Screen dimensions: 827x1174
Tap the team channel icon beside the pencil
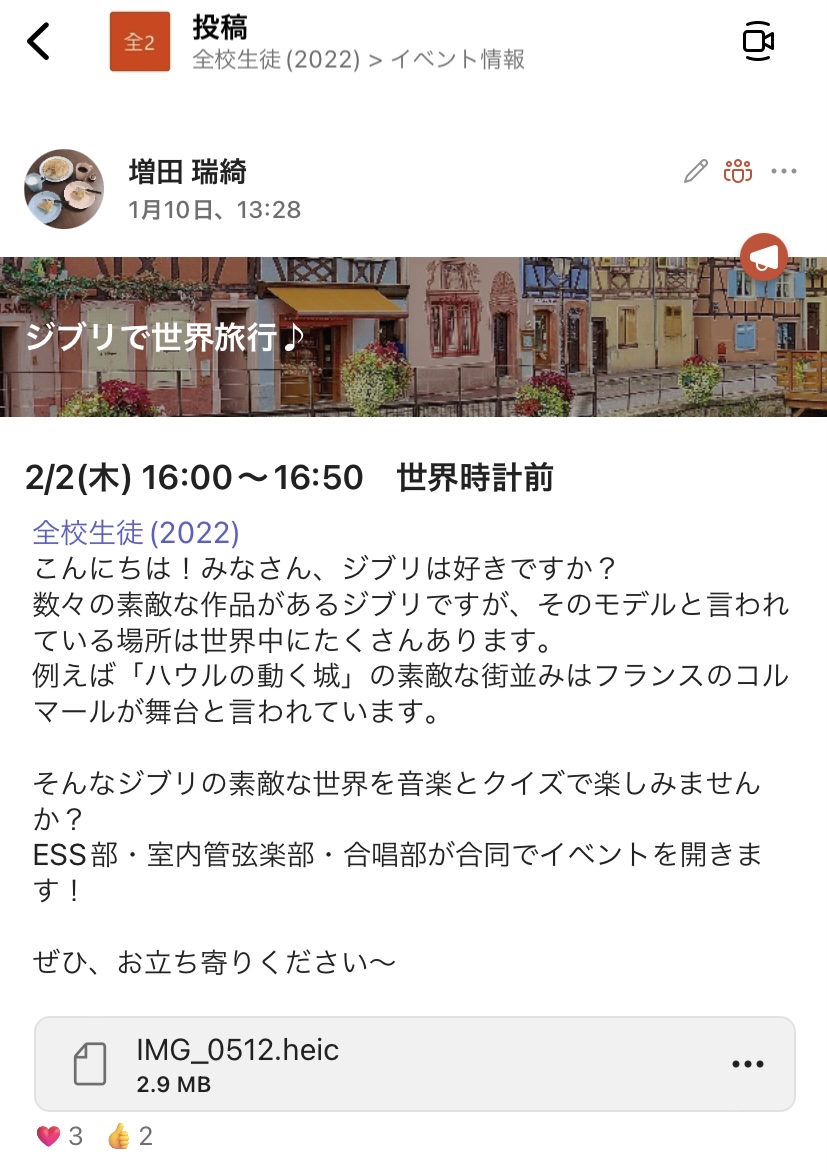pyautogui.click(x=738, y=171)
